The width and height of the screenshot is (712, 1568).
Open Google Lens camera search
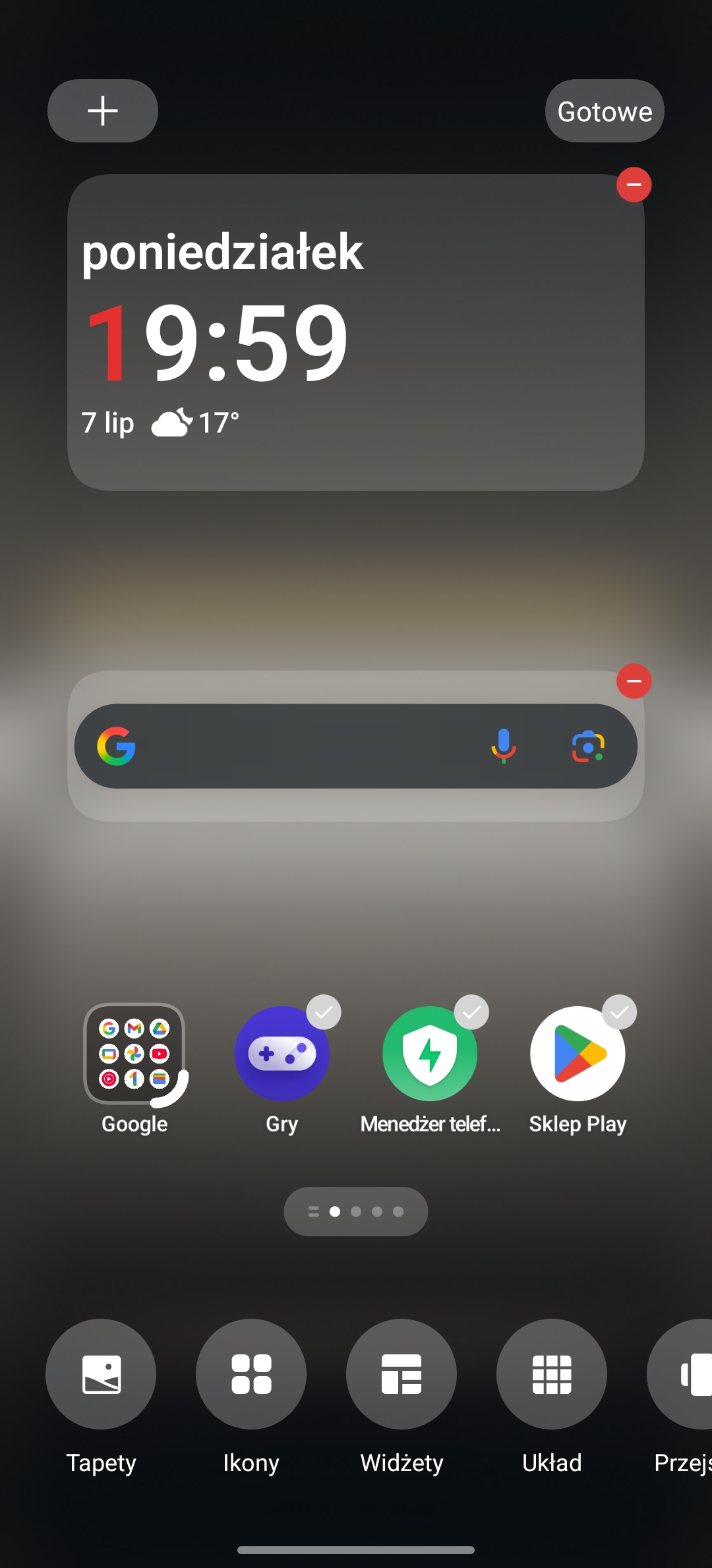(x=588, y=746)
